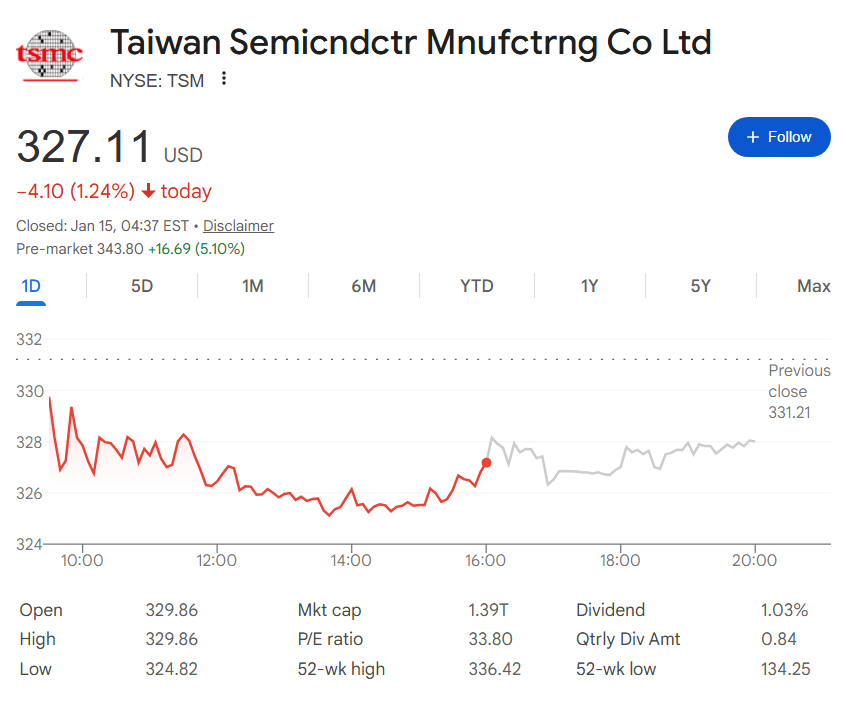
Task: Show the 6M chart range
Action: (364, 286)
